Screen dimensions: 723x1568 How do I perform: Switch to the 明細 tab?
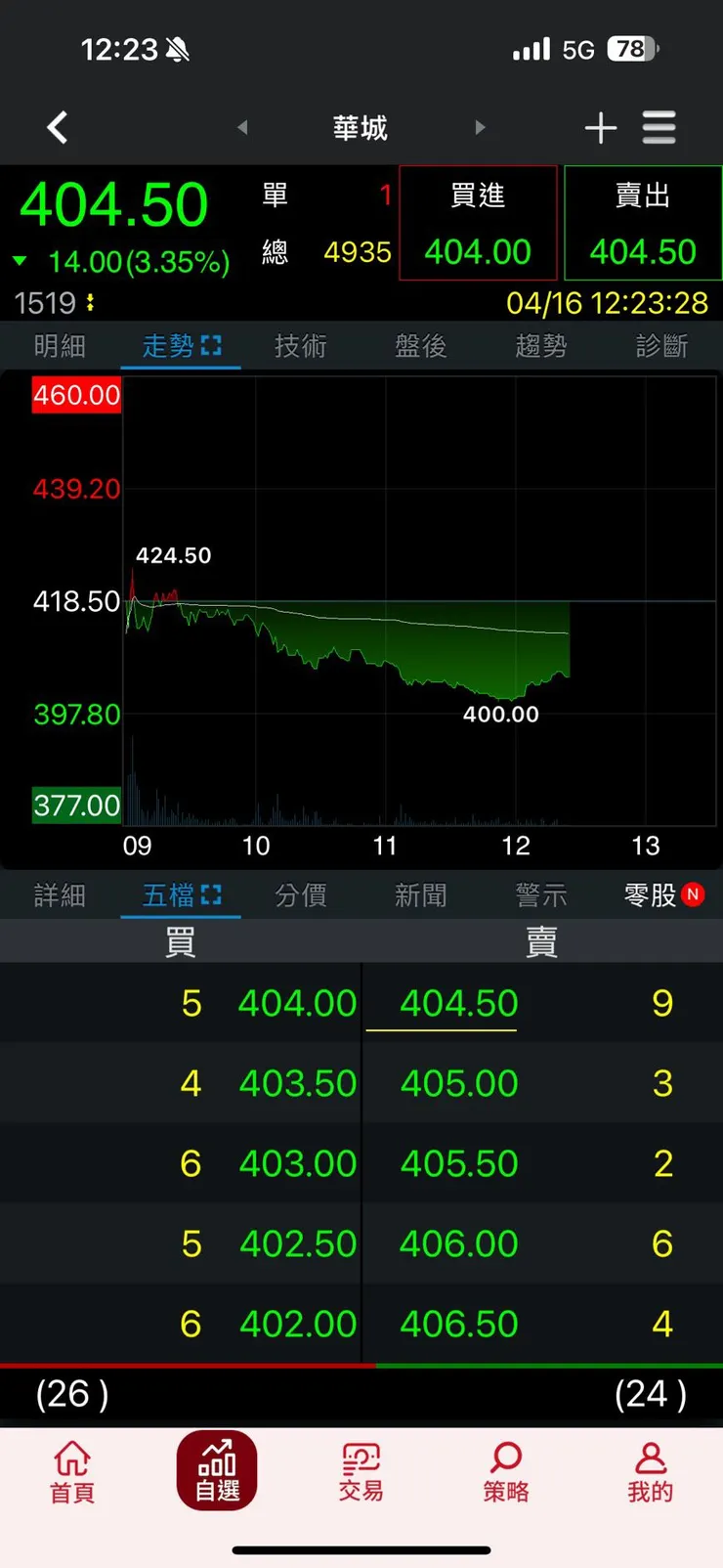(x=60, y=346)
